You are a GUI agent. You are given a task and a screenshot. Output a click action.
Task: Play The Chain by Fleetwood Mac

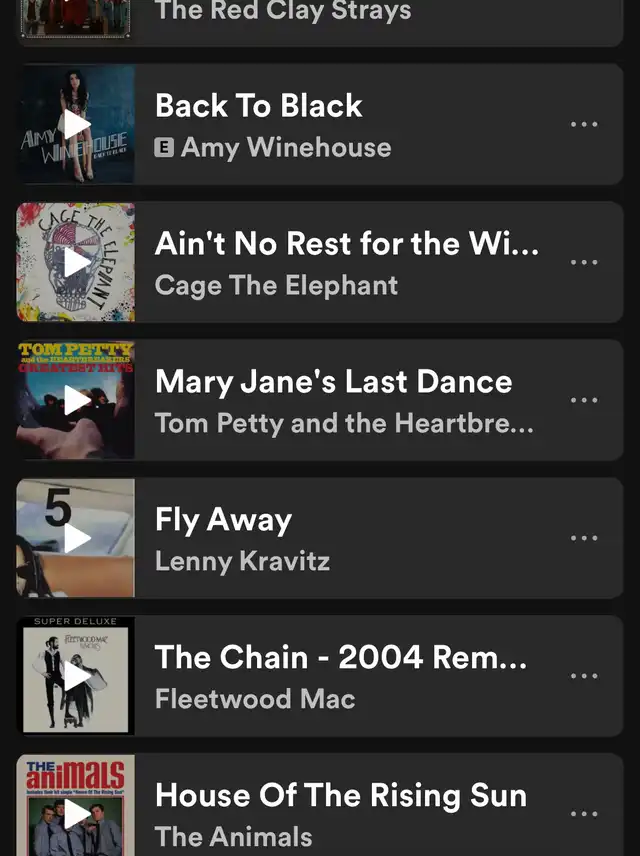click(76, 676)
